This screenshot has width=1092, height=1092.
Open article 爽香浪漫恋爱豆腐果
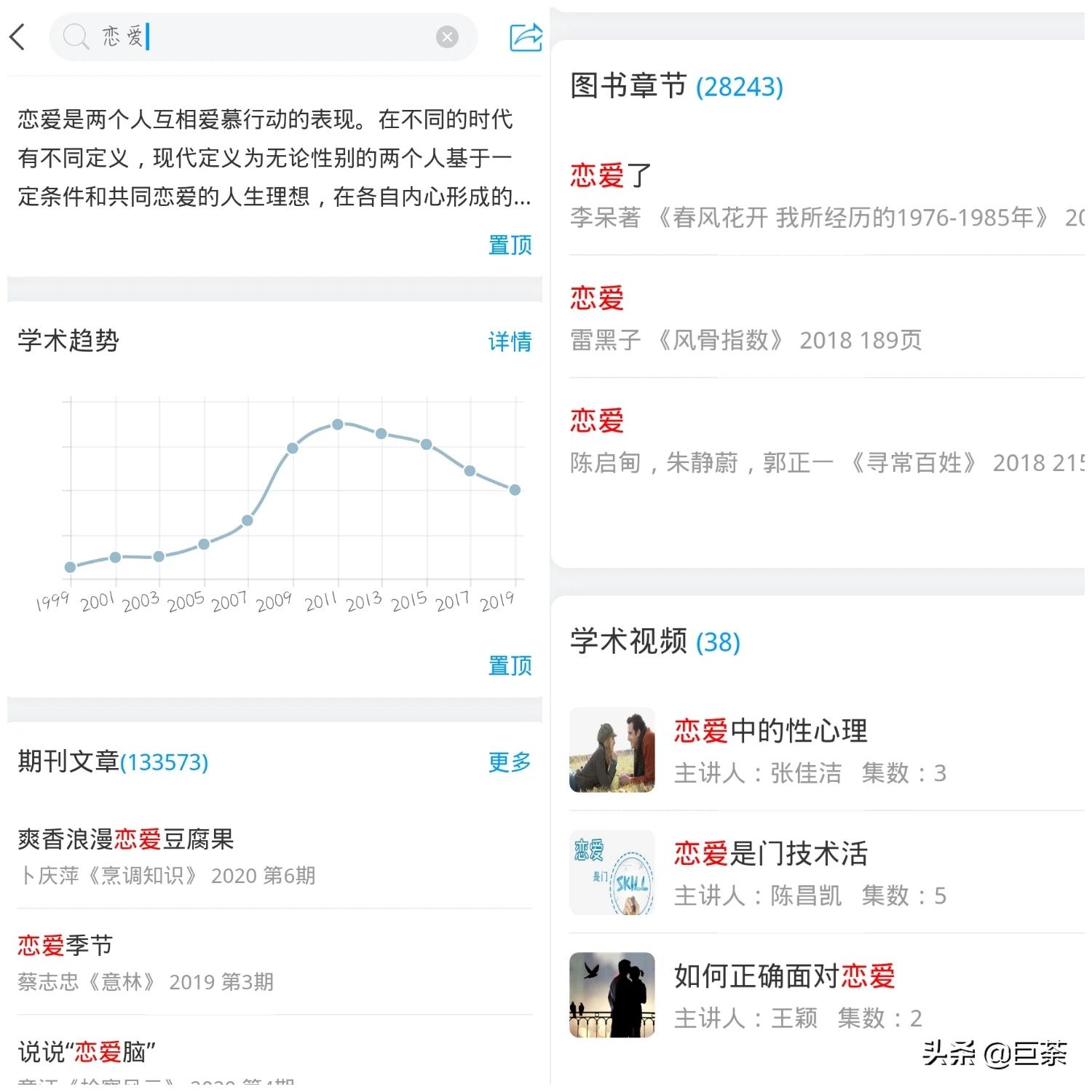click(126, 839)
